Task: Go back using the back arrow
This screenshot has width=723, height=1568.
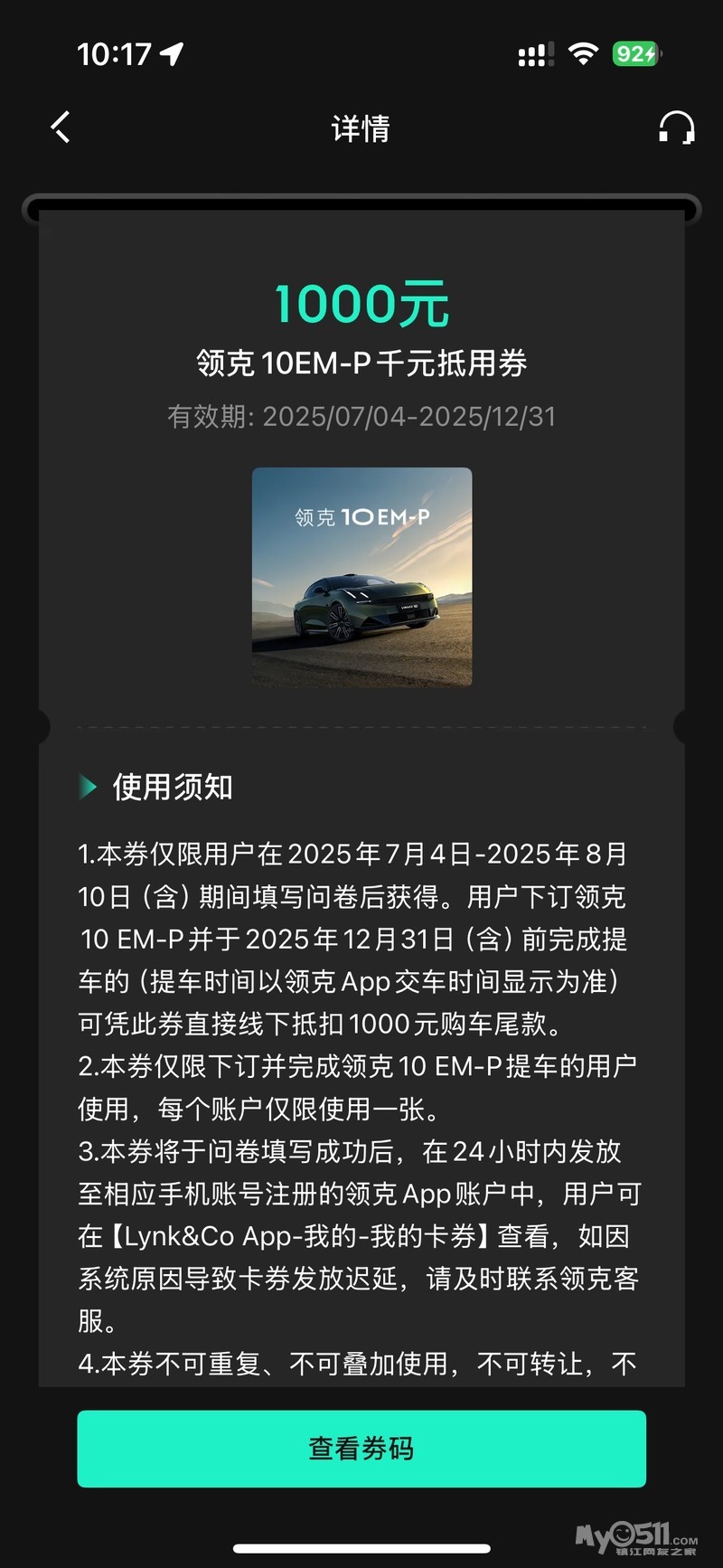Action: pos(61,128)
